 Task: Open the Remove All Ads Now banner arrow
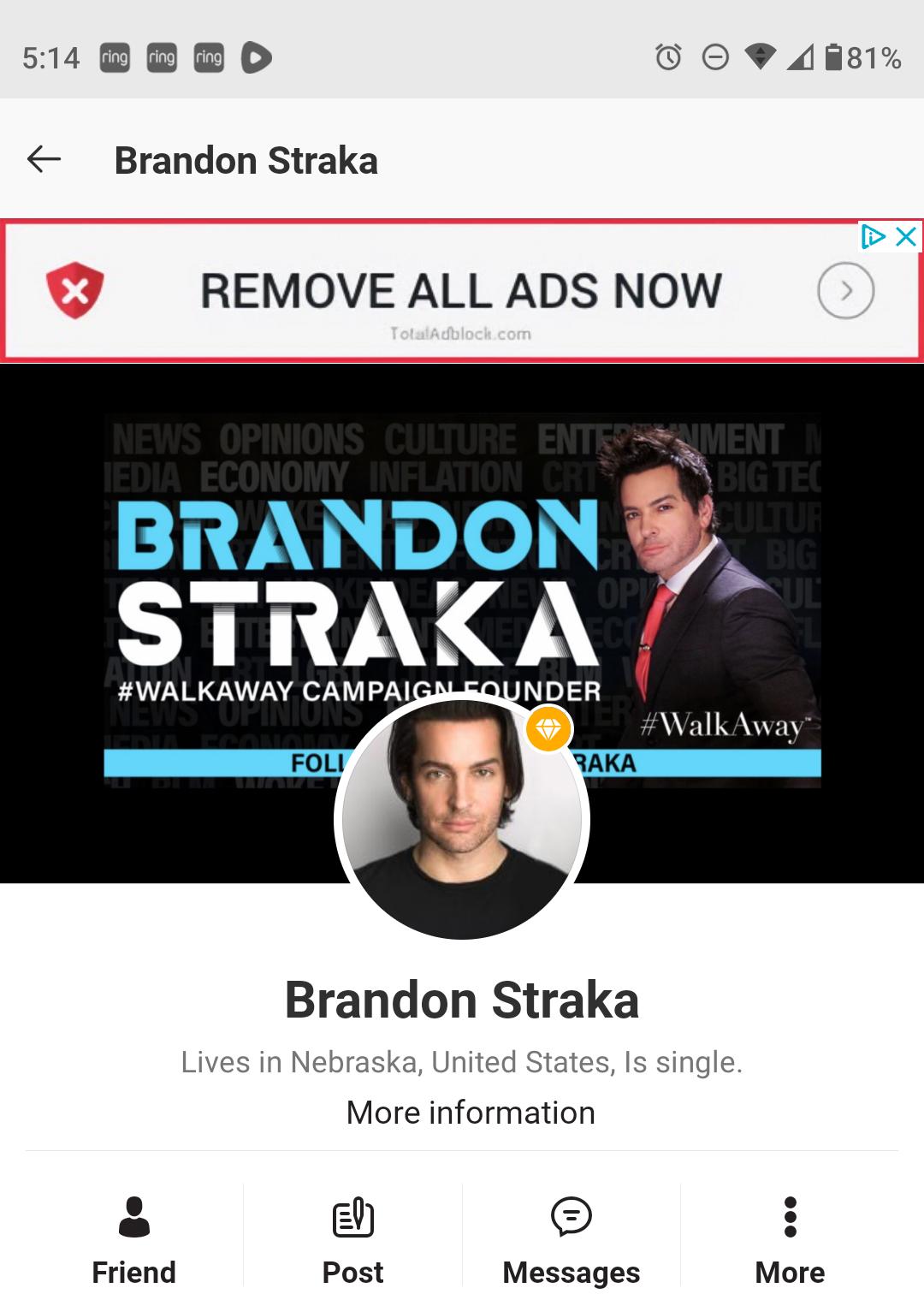tap(845, 292)
